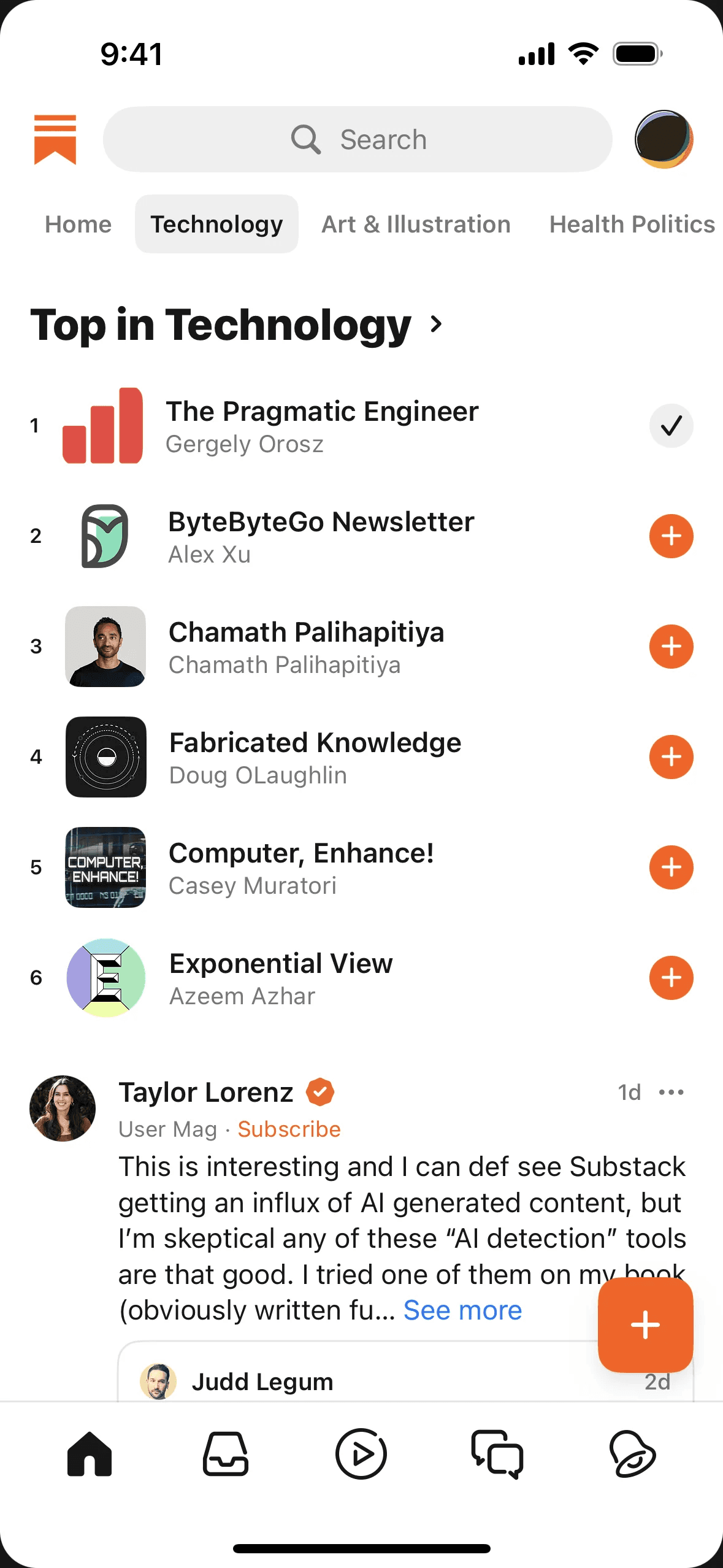Select the Art & Illustration tab
The width and height of the screenshot is (723, 1568).
tap(416, 225)
